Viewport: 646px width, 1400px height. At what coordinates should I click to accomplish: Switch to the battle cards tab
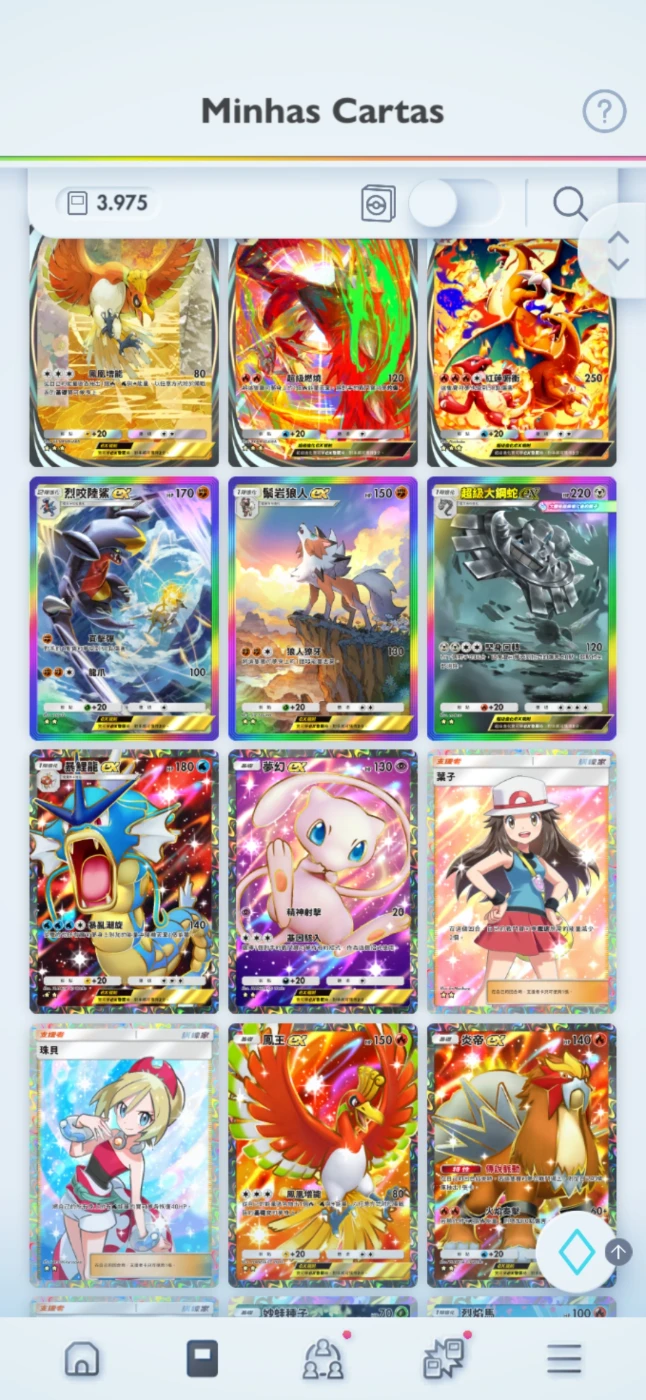click(444, 1359)
